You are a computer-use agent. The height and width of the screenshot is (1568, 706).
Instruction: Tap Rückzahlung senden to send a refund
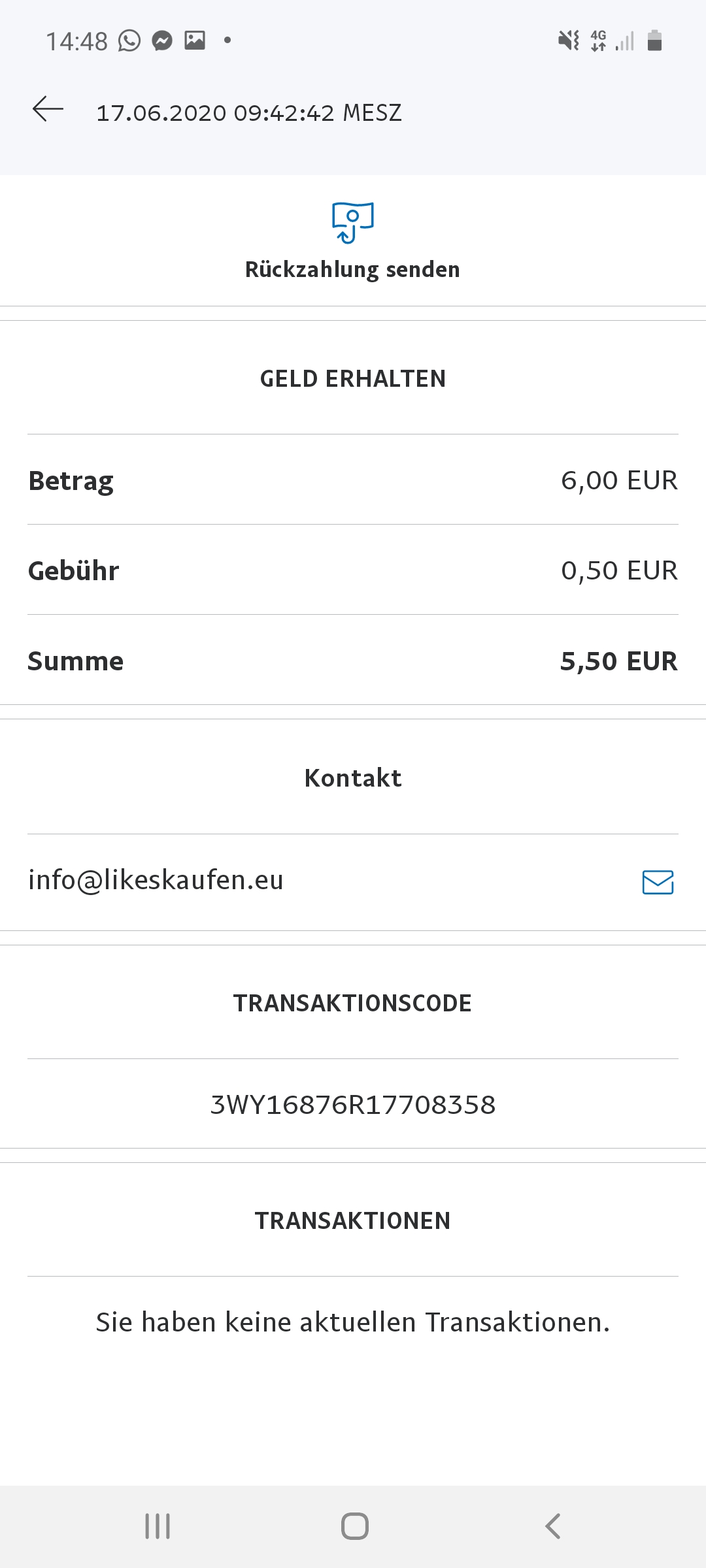coord(352,240)
